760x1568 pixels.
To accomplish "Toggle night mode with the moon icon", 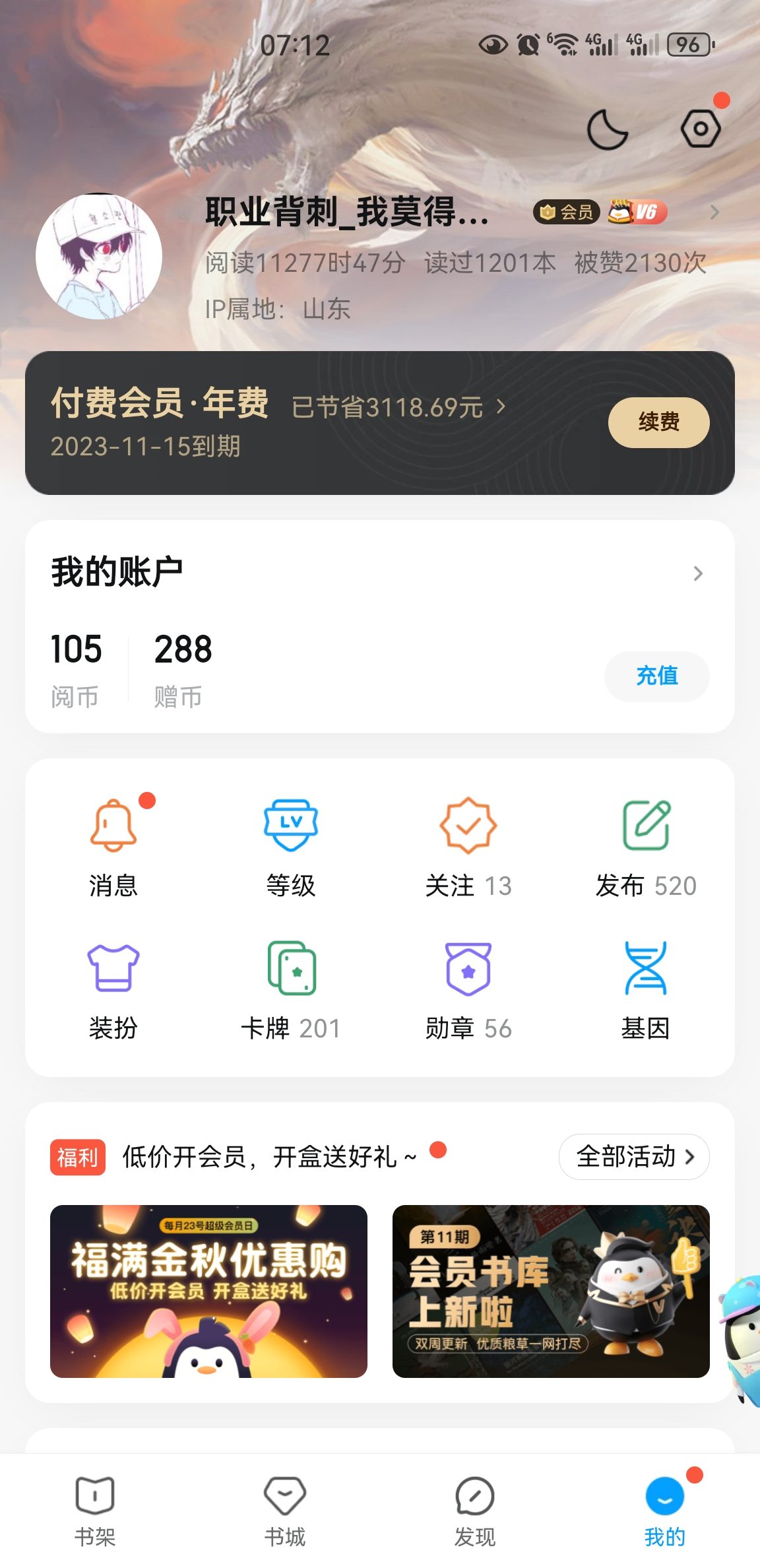I will [x=607, y=129].
